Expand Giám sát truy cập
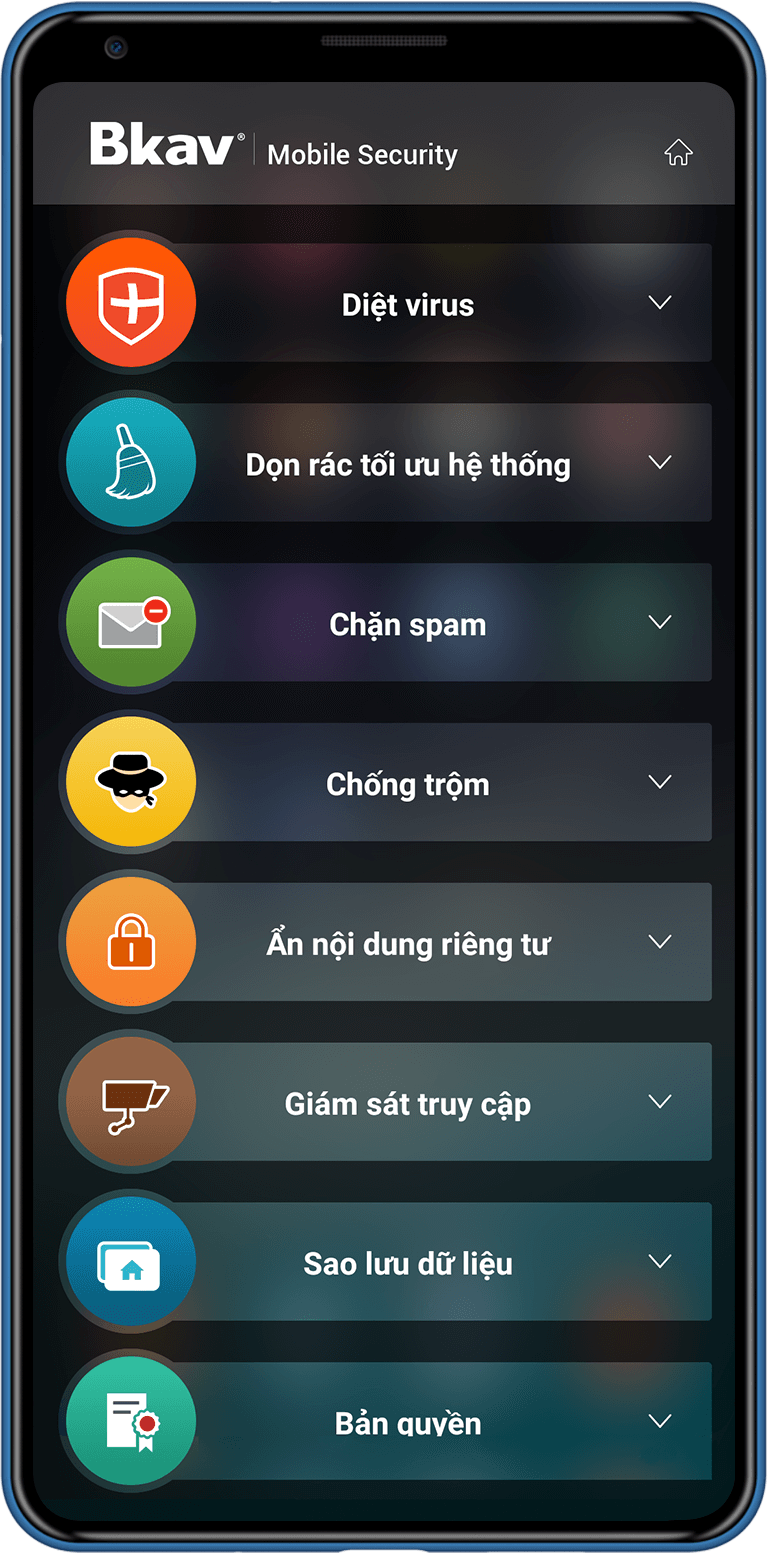This screenshot has height=1554, width=768. coord(659,1102)
